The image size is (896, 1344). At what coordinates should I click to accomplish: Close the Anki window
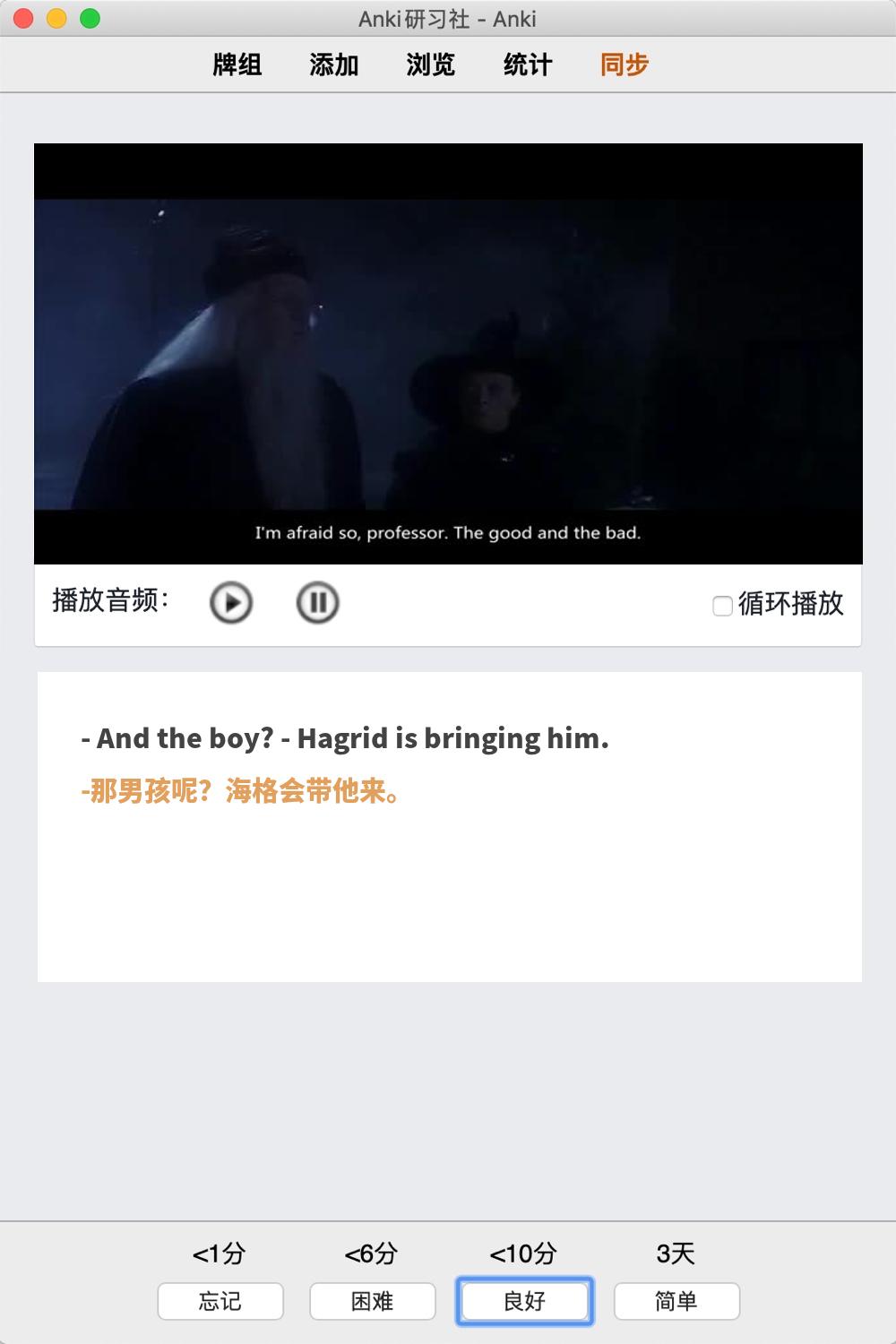[24, 18]
